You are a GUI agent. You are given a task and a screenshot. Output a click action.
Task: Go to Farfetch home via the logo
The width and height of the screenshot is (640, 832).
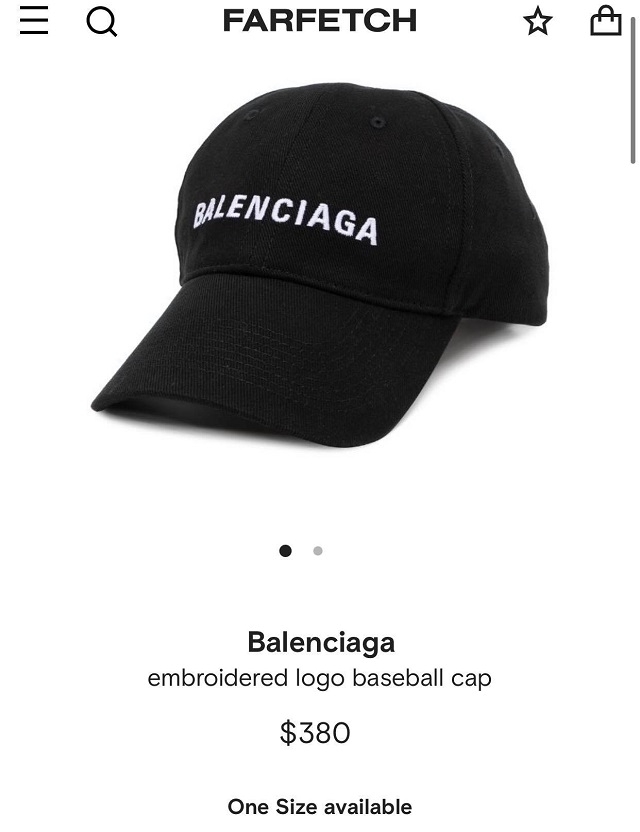pyautogui.click(x=319, y=21)
